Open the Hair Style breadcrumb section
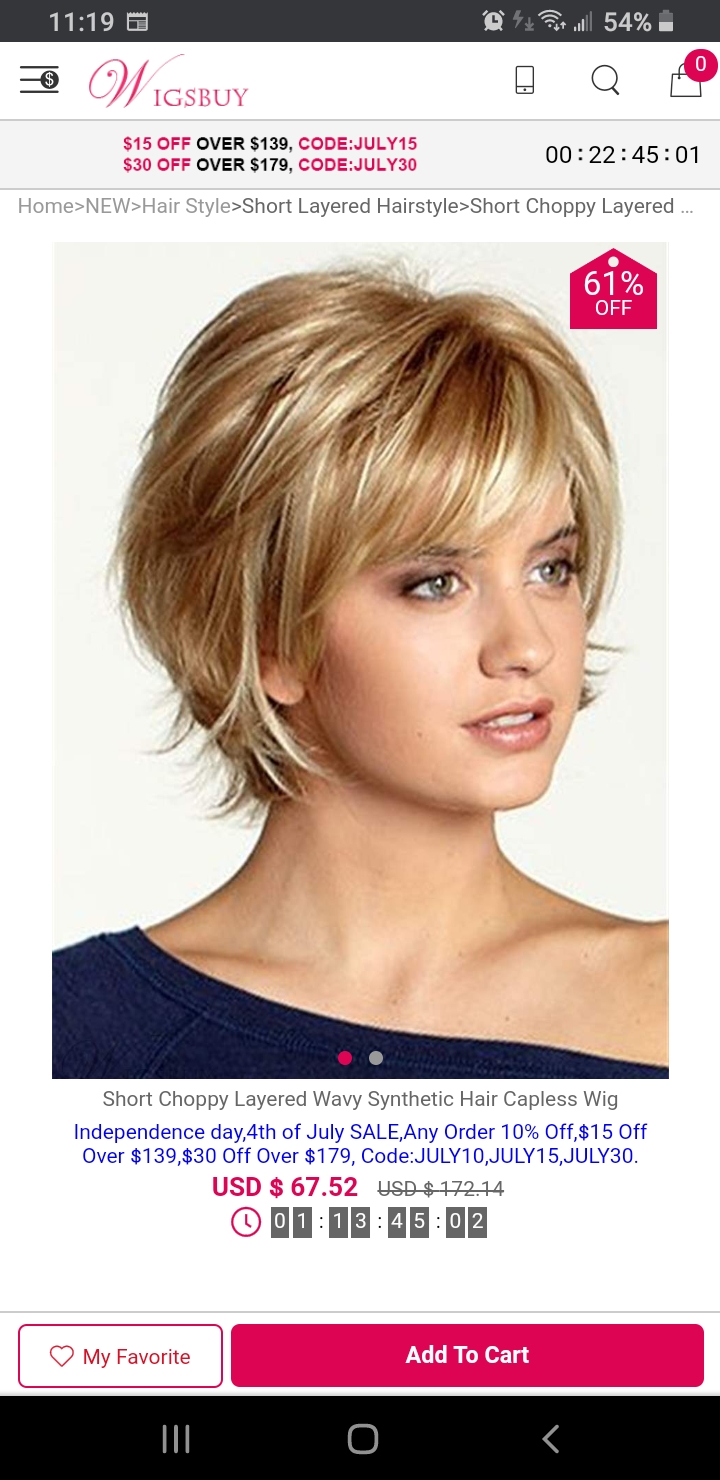 pyautogui.click(x=190, y=206)
